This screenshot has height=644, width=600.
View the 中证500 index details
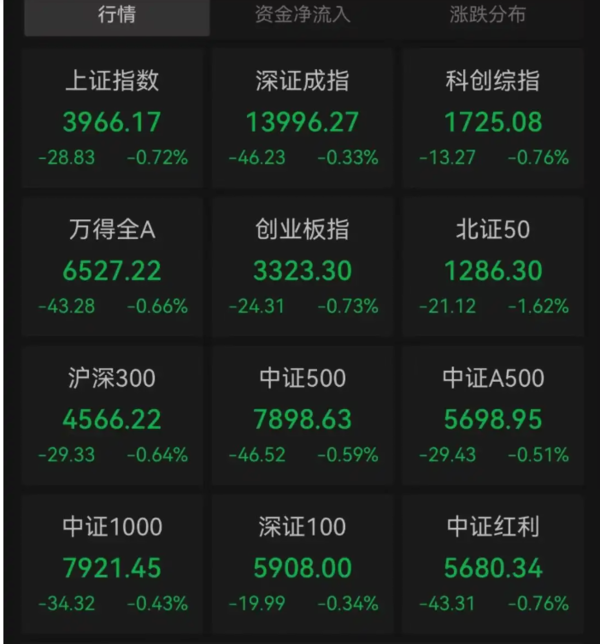[x=302, y=415]
